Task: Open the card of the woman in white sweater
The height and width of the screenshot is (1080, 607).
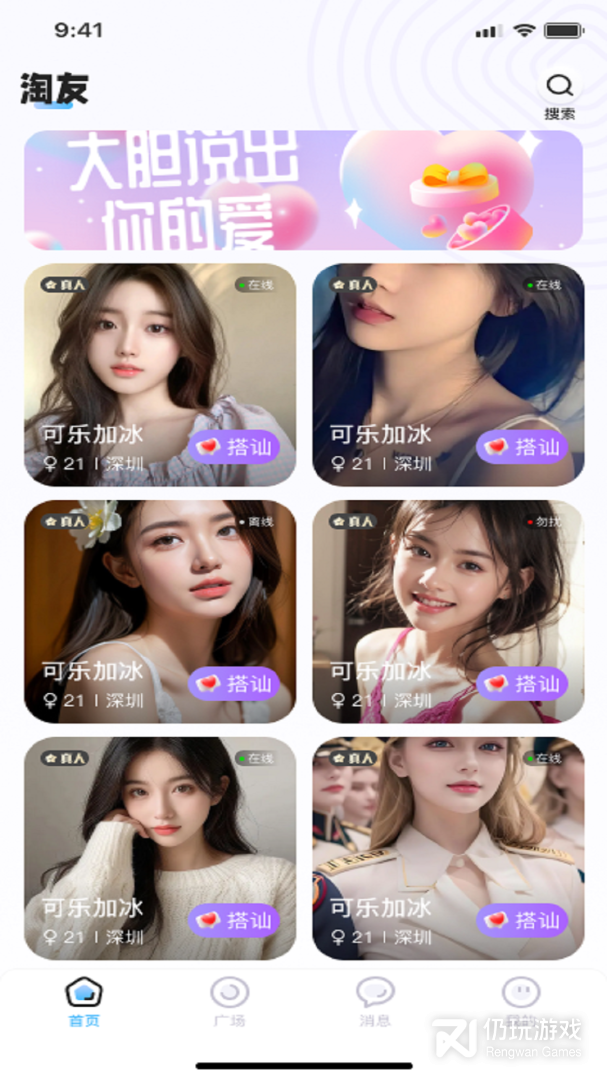Action: pos(160,830)
